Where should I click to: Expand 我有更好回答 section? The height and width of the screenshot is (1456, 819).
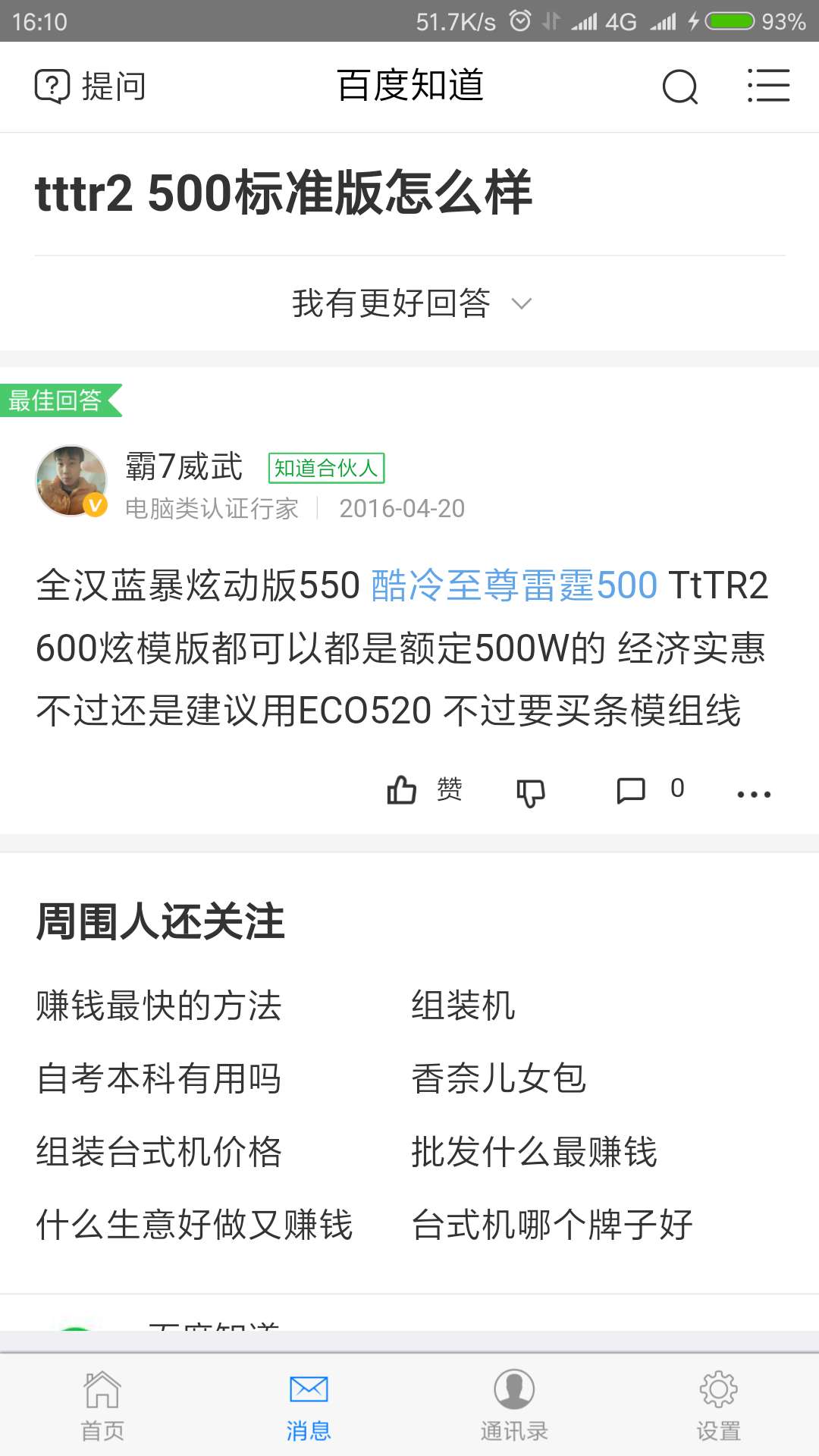(410, 303)
